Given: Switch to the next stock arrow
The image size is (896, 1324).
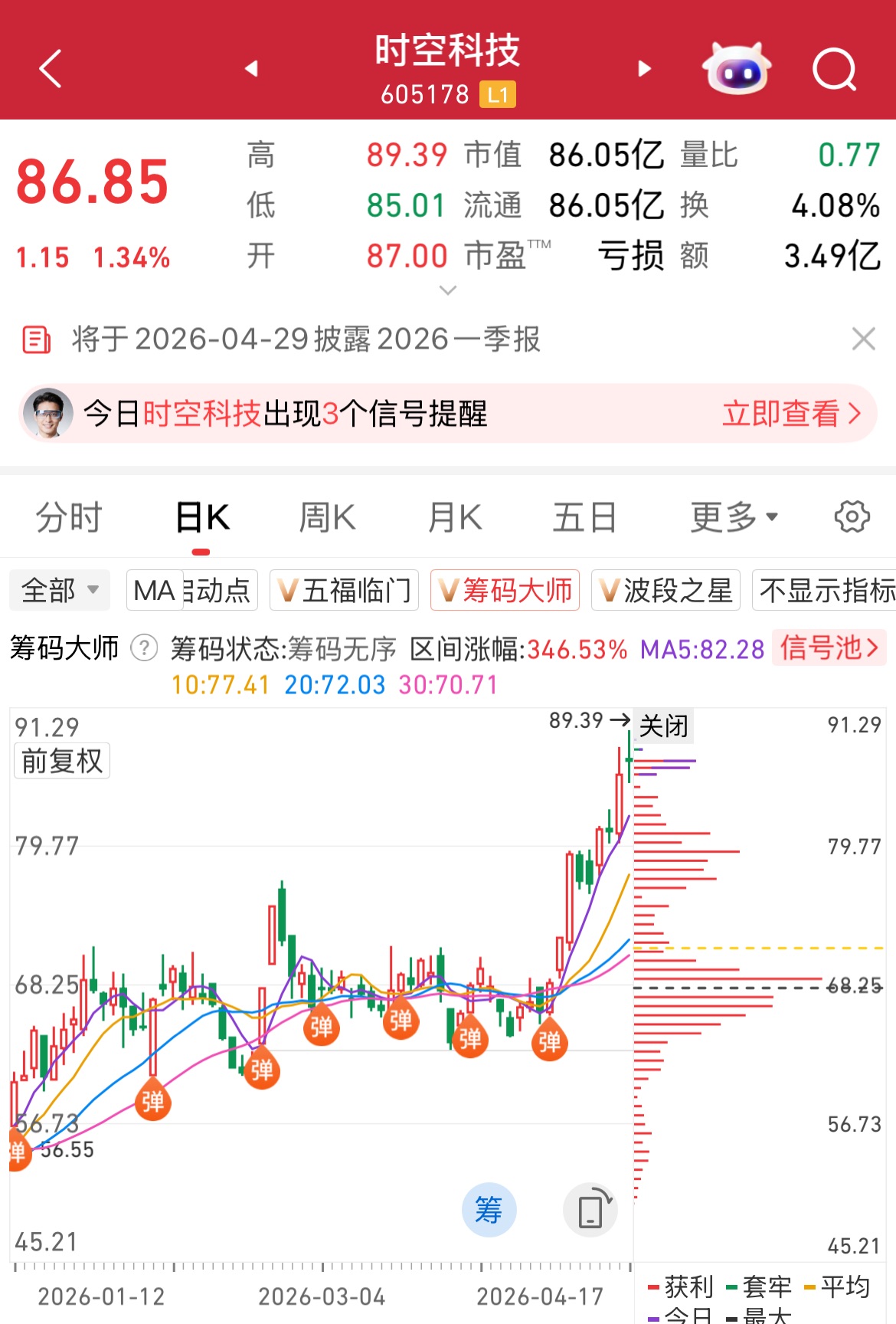Looking at the screenshot, I should [645, 69].
